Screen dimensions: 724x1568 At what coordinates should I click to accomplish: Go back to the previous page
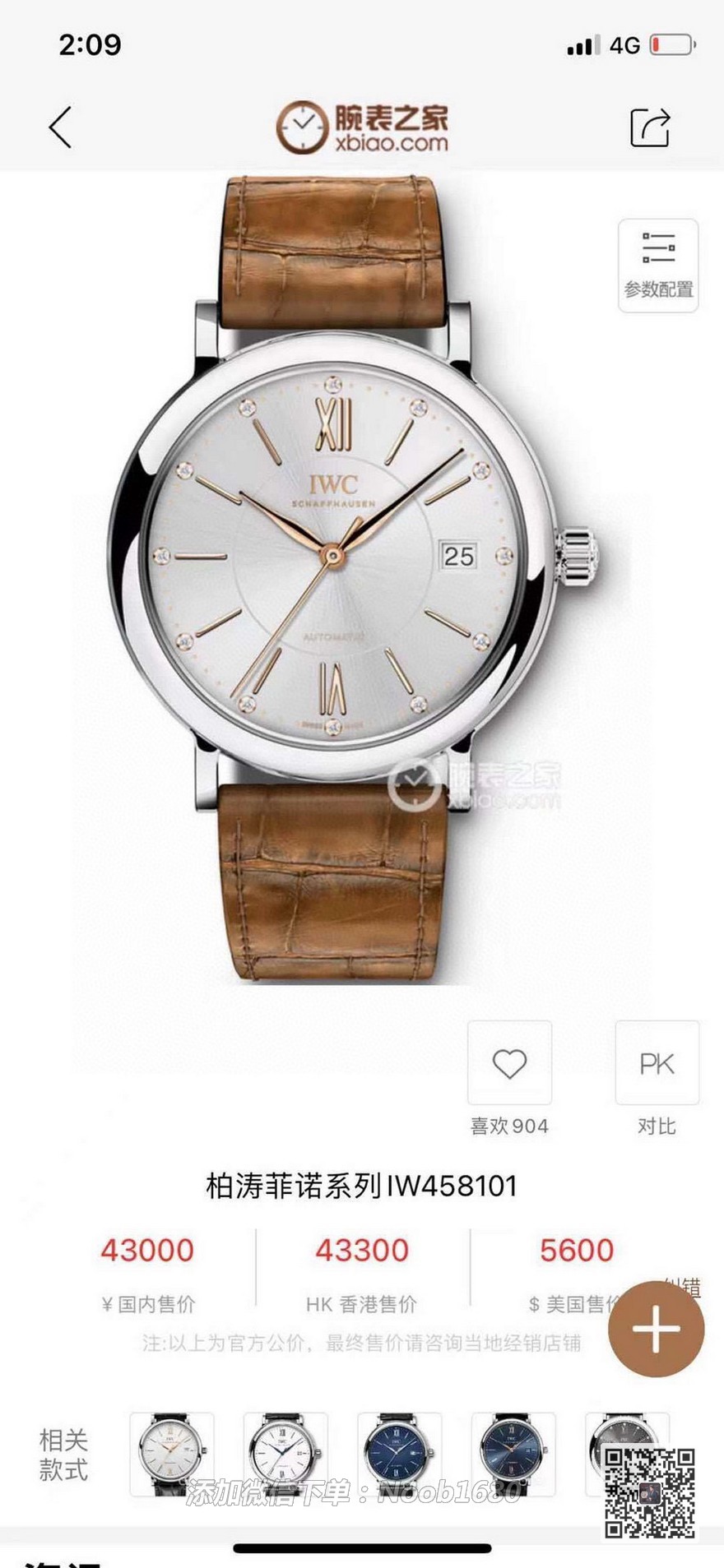point(60,127)
